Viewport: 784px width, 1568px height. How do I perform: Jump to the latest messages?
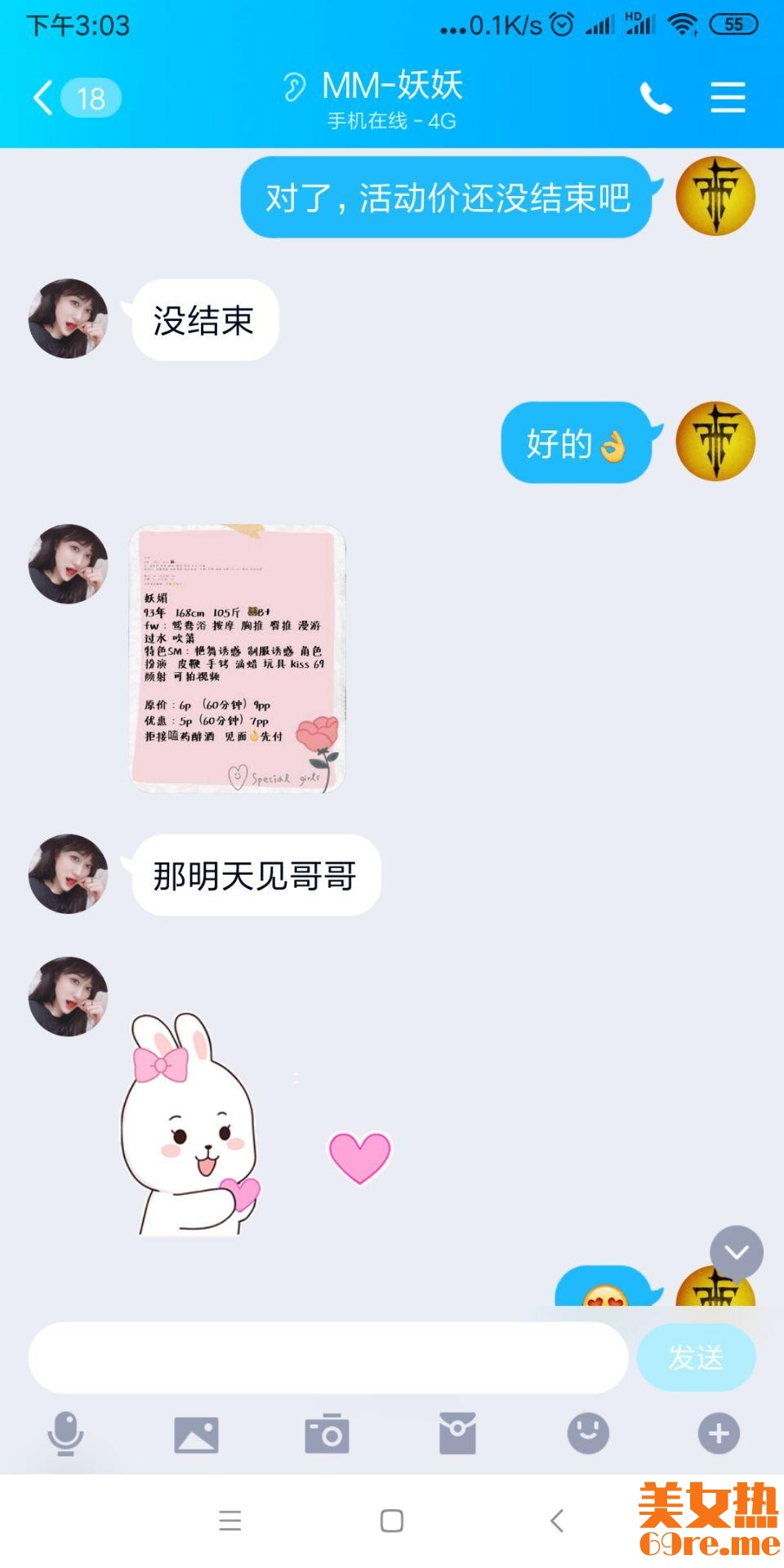[x=736, y=1252]
